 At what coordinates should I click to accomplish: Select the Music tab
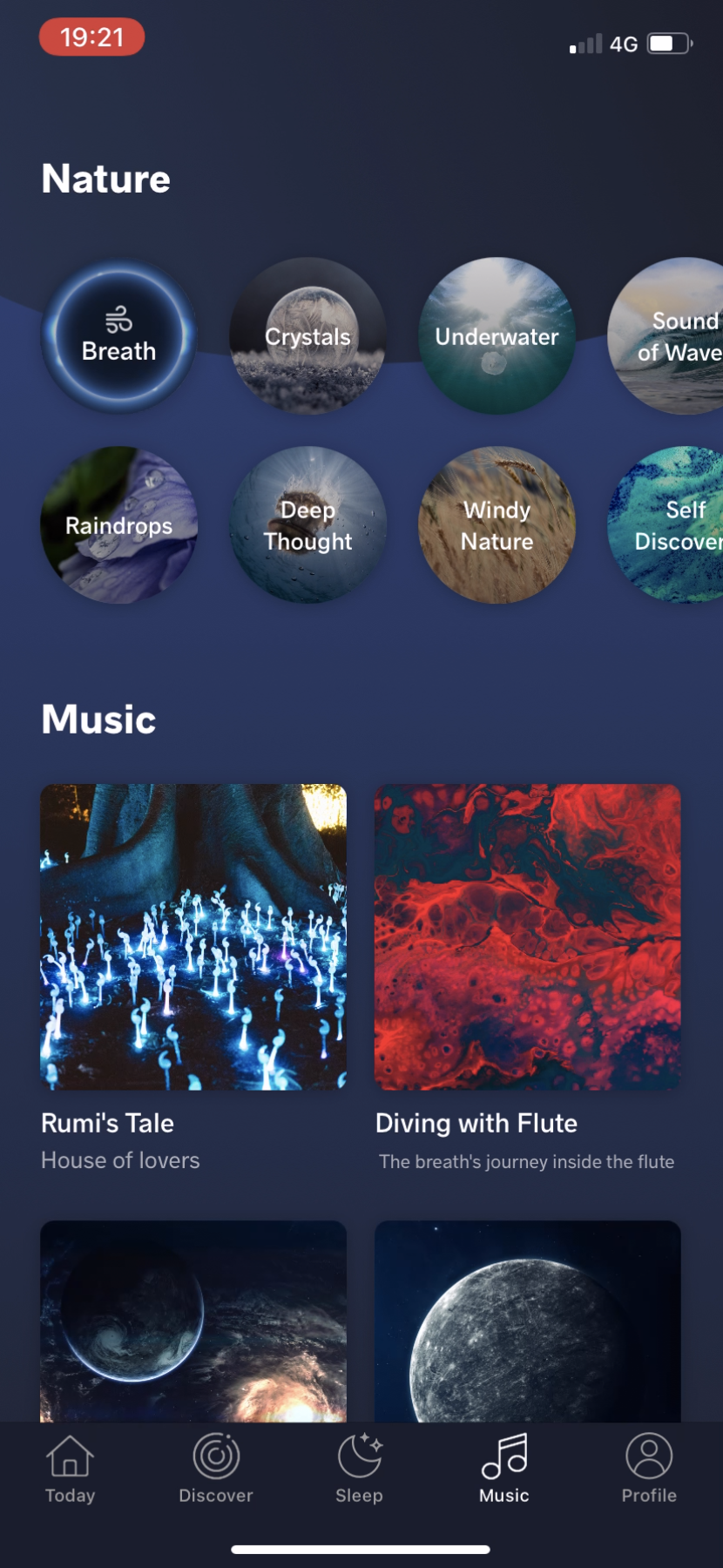point(503,1472)
